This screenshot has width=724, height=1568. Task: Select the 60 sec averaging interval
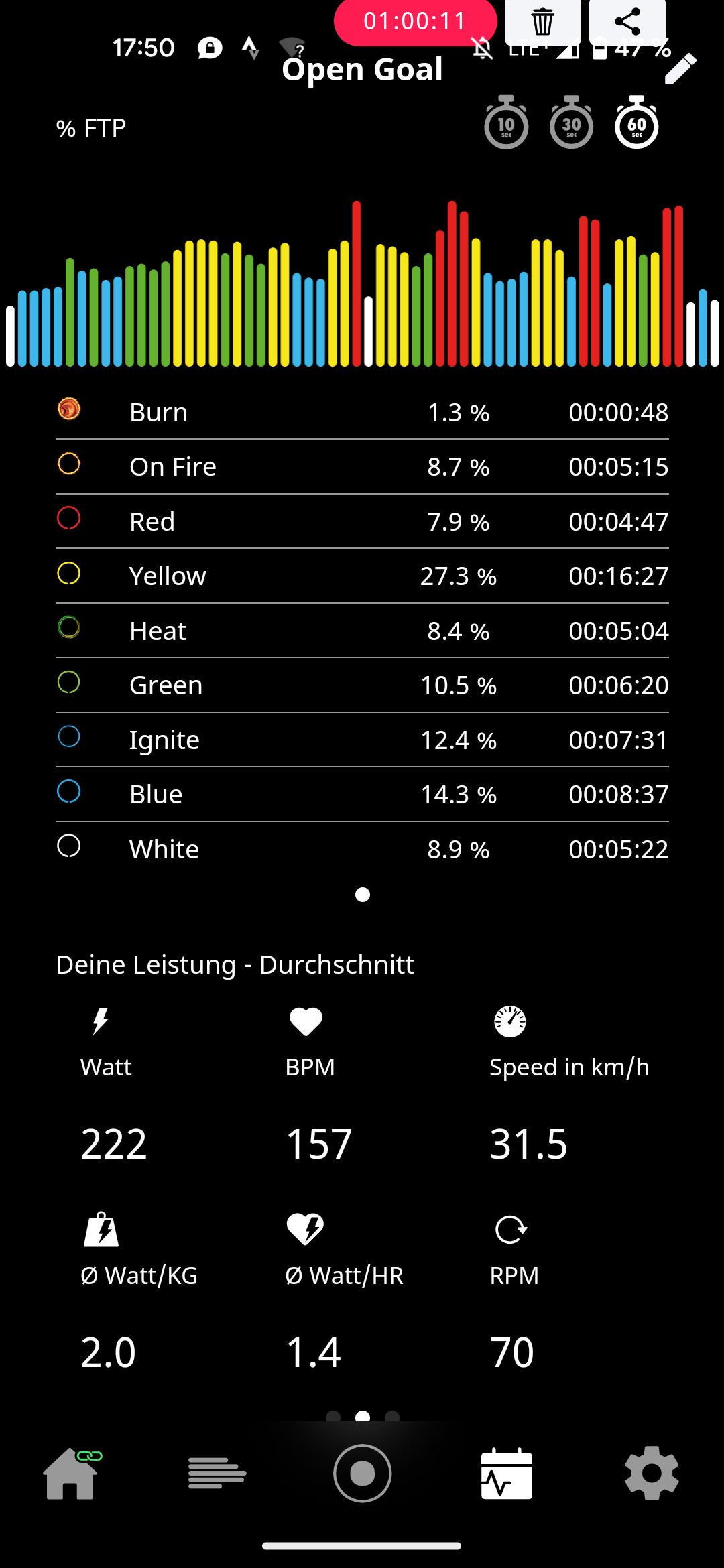(x=637, y=123)
